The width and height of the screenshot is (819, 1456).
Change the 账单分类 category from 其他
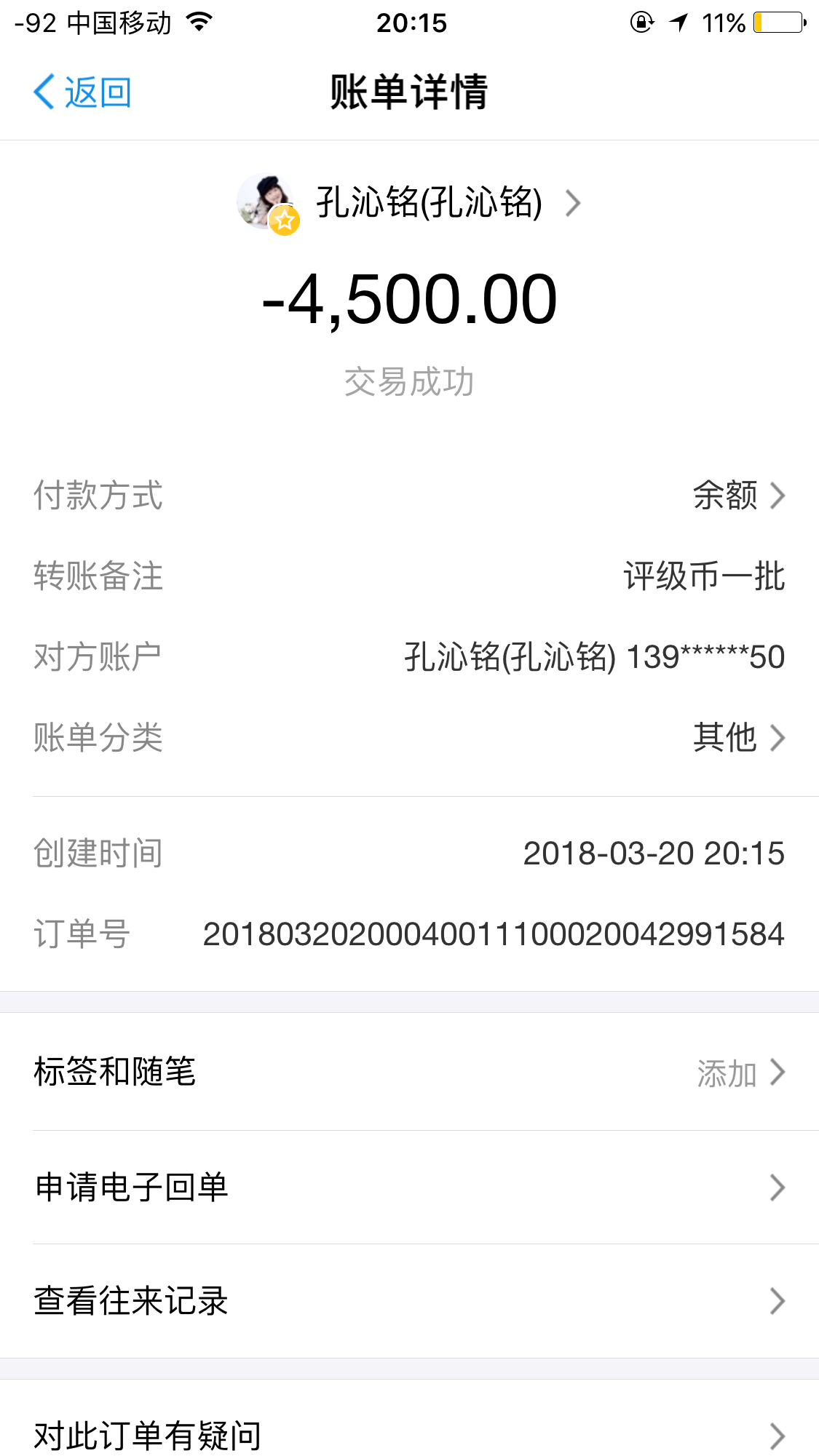pyautogui.click(x=737, y=737)
